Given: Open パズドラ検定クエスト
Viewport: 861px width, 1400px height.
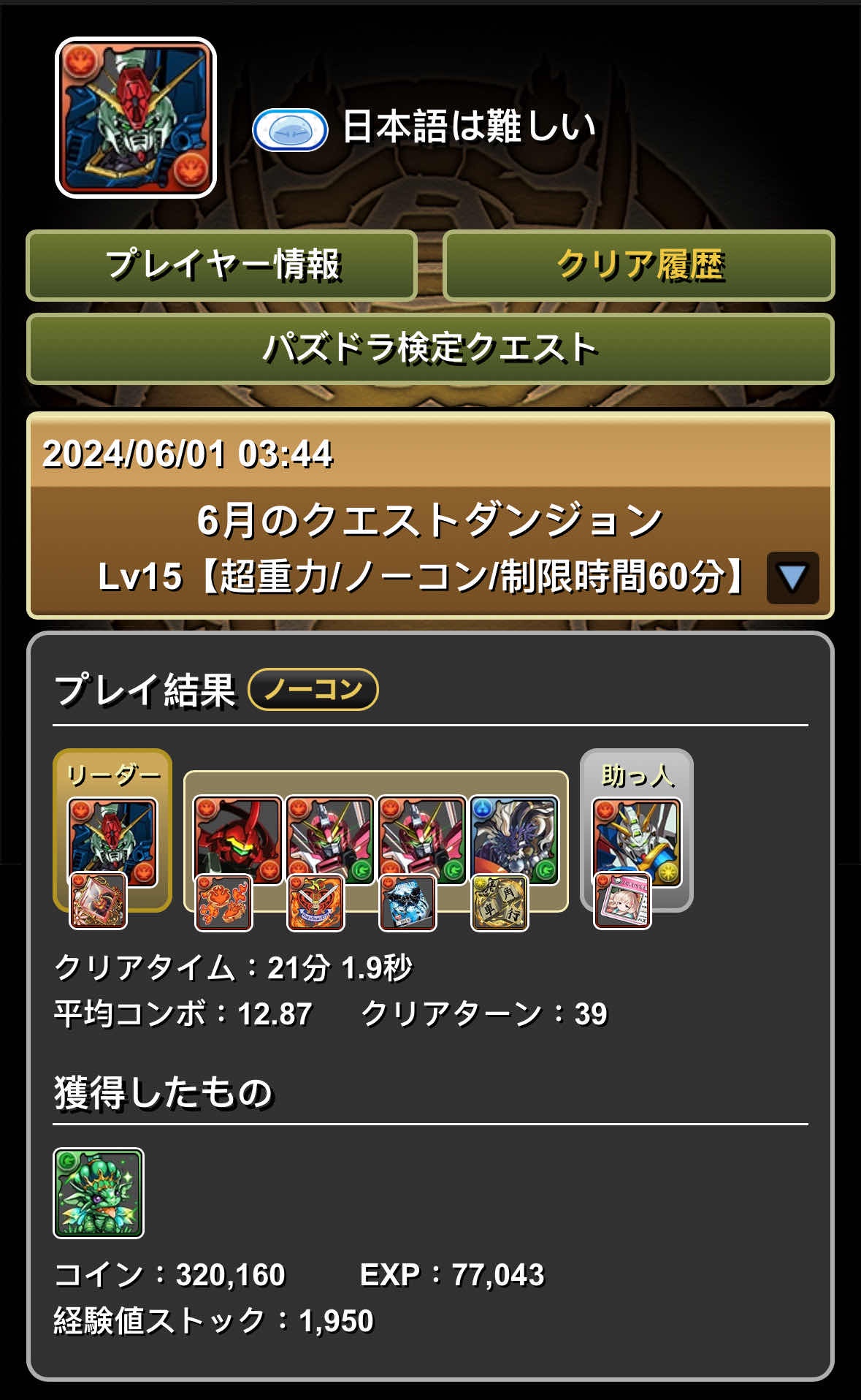Looking at the screenshot, I should [430, 349].
